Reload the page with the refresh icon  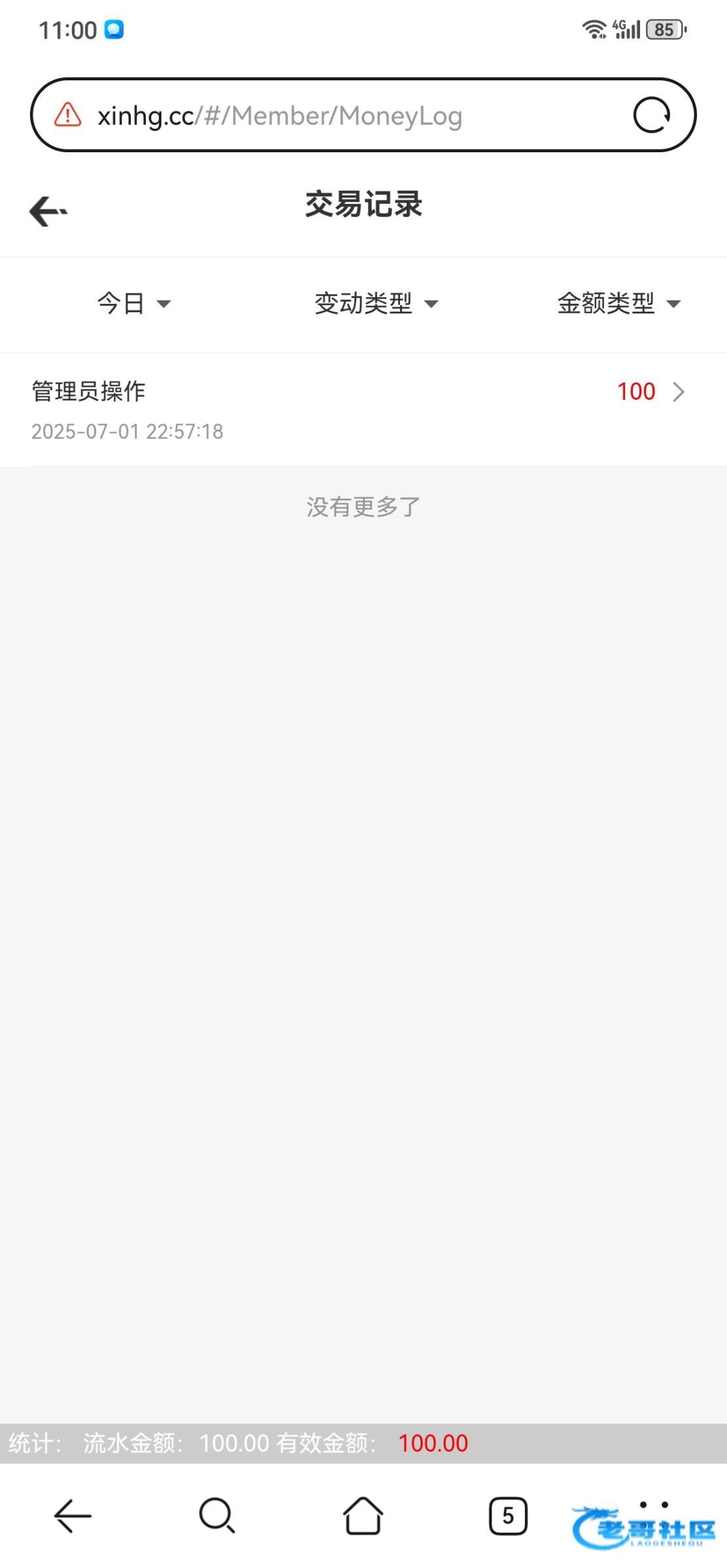[x=651, y=116]
